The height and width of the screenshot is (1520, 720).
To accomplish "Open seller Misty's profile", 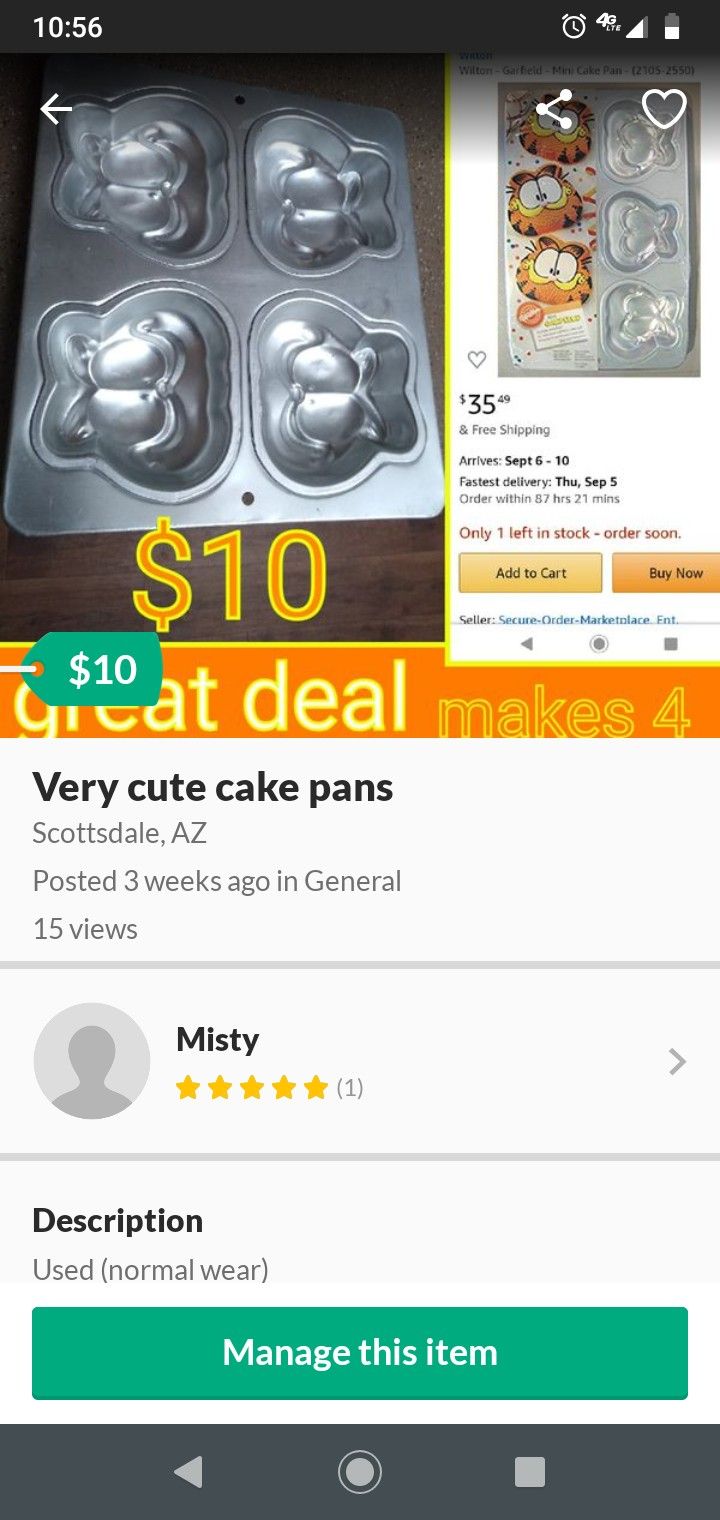I will (360, 1061).
